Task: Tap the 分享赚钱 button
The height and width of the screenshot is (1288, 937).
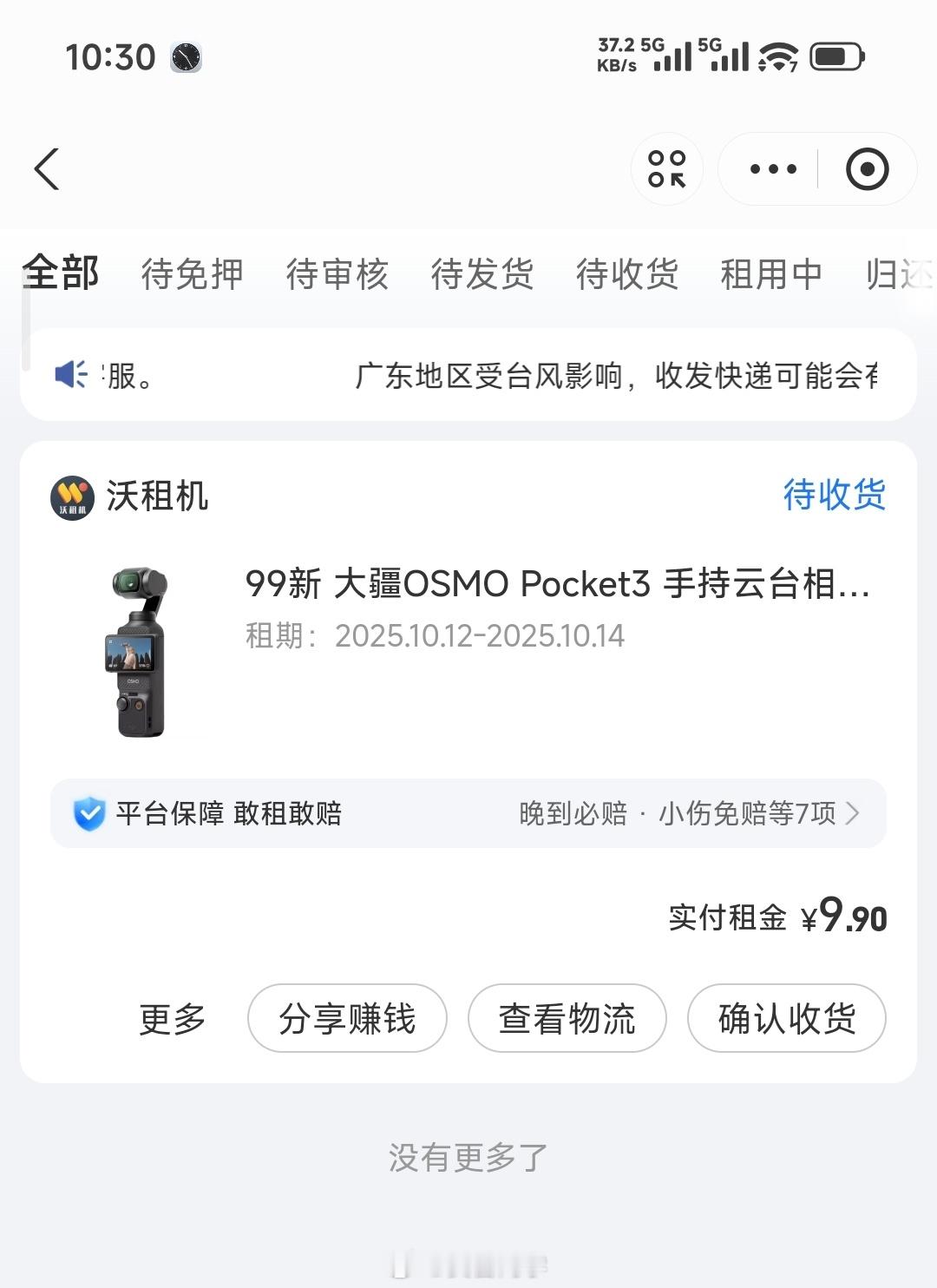Action: pyautogui.click(x=347, y=1018)
